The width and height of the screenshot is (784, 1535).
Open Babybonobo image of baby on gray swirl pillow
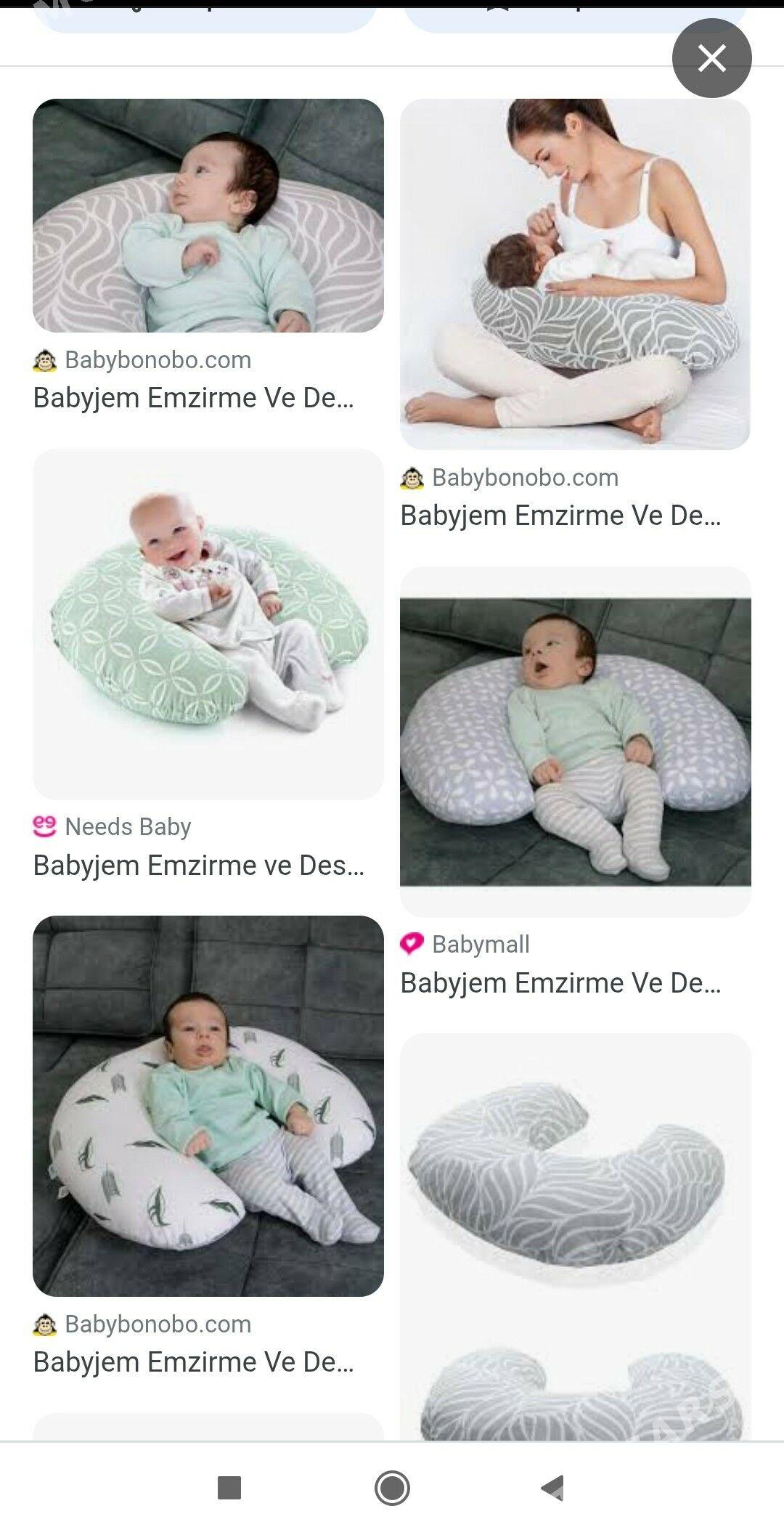(x=208, y=216)
